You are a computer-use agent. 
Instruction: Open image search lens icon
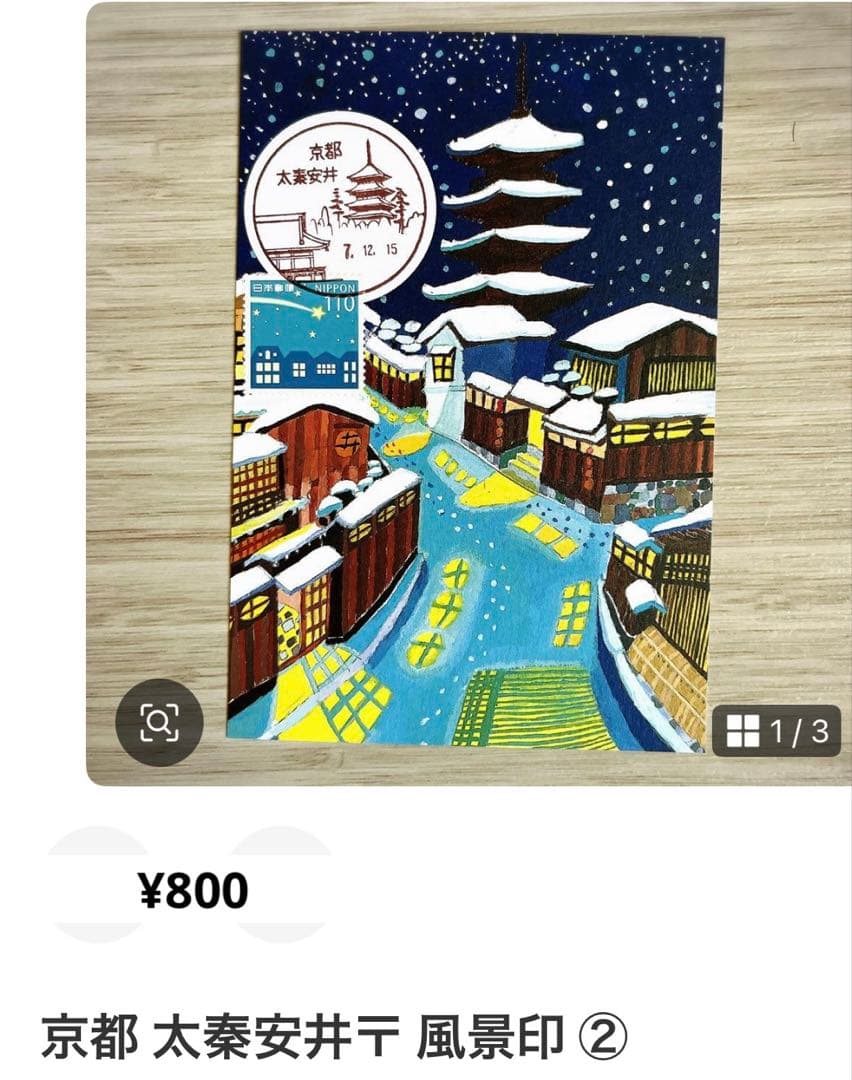(159, 722)
